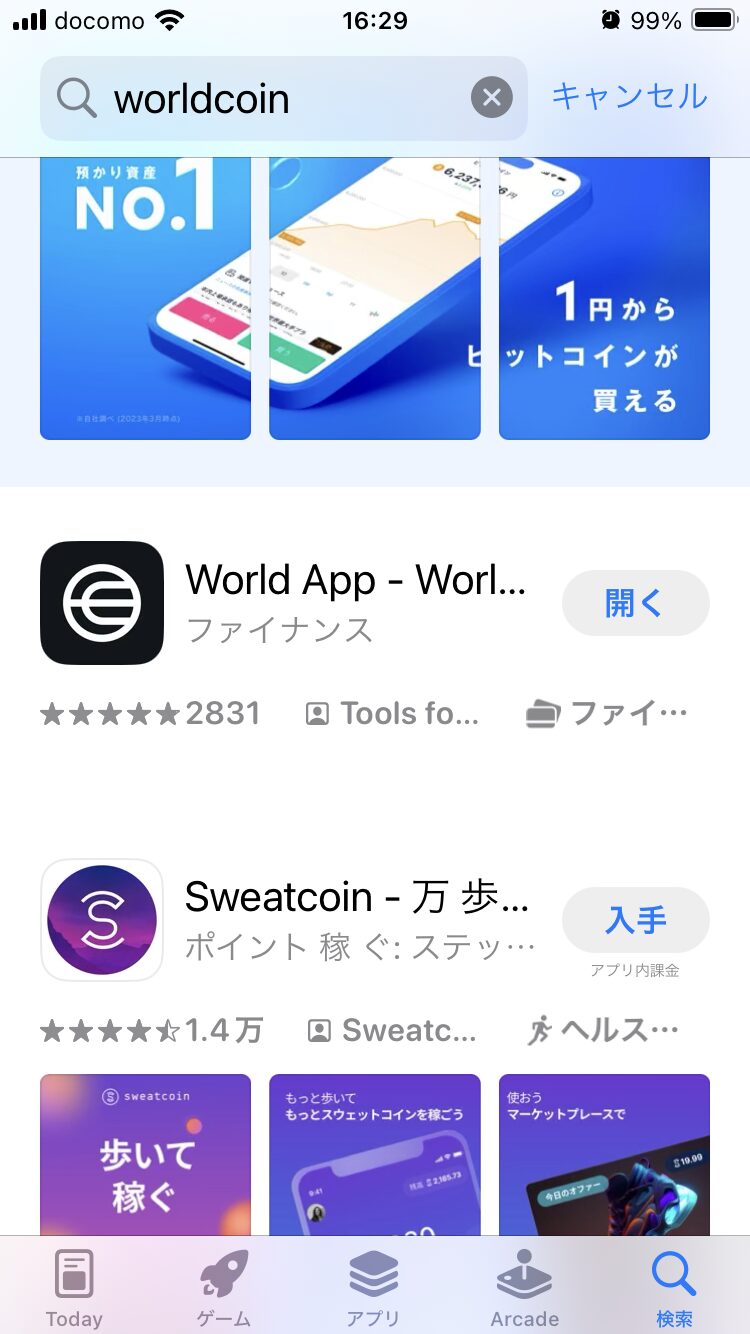The height and width of the screenshot is (1334, 750).
Task: Switch to the アプリ tab
Action: pos(374,1288)
